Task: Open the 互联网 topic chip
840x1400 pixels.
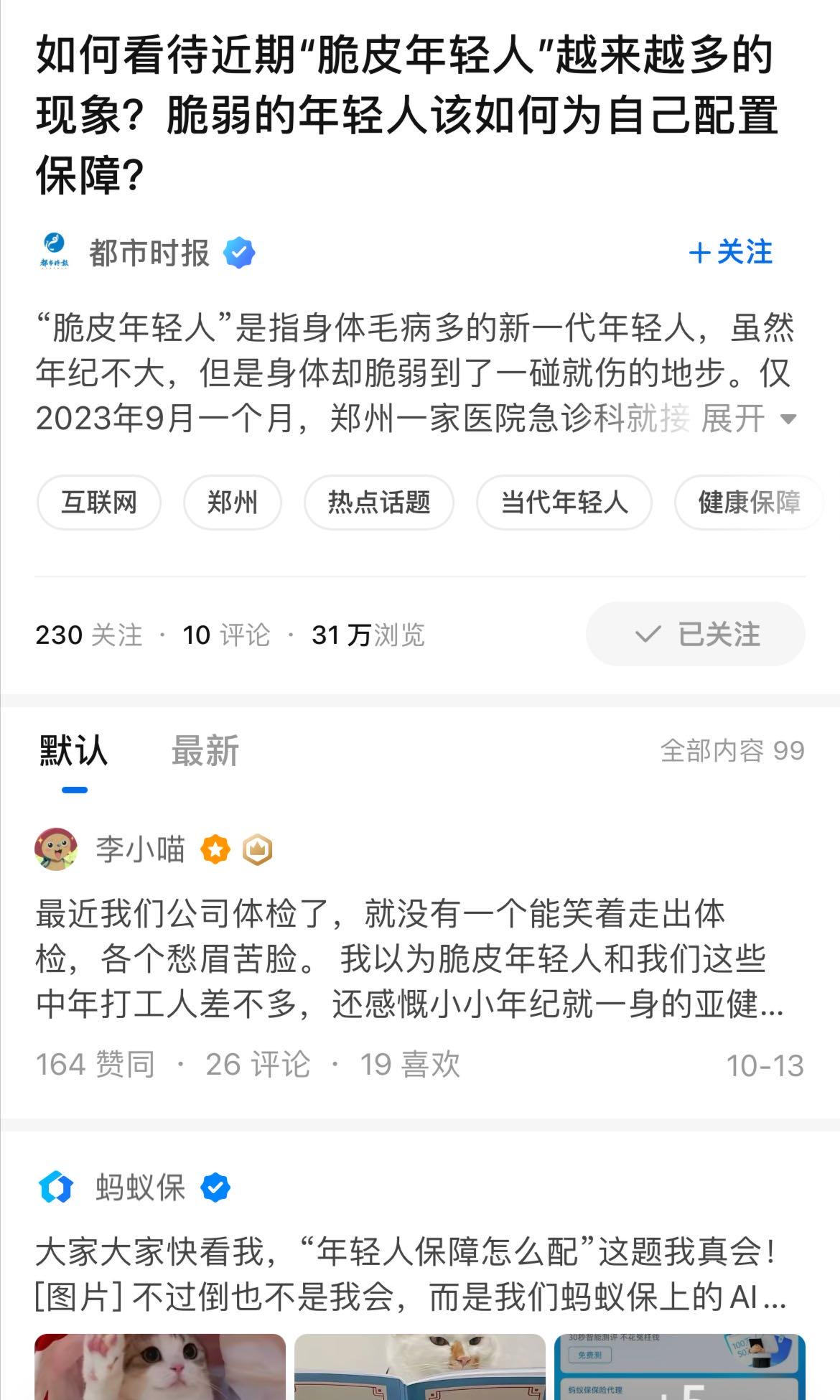Action: click(x=99, y=503)
